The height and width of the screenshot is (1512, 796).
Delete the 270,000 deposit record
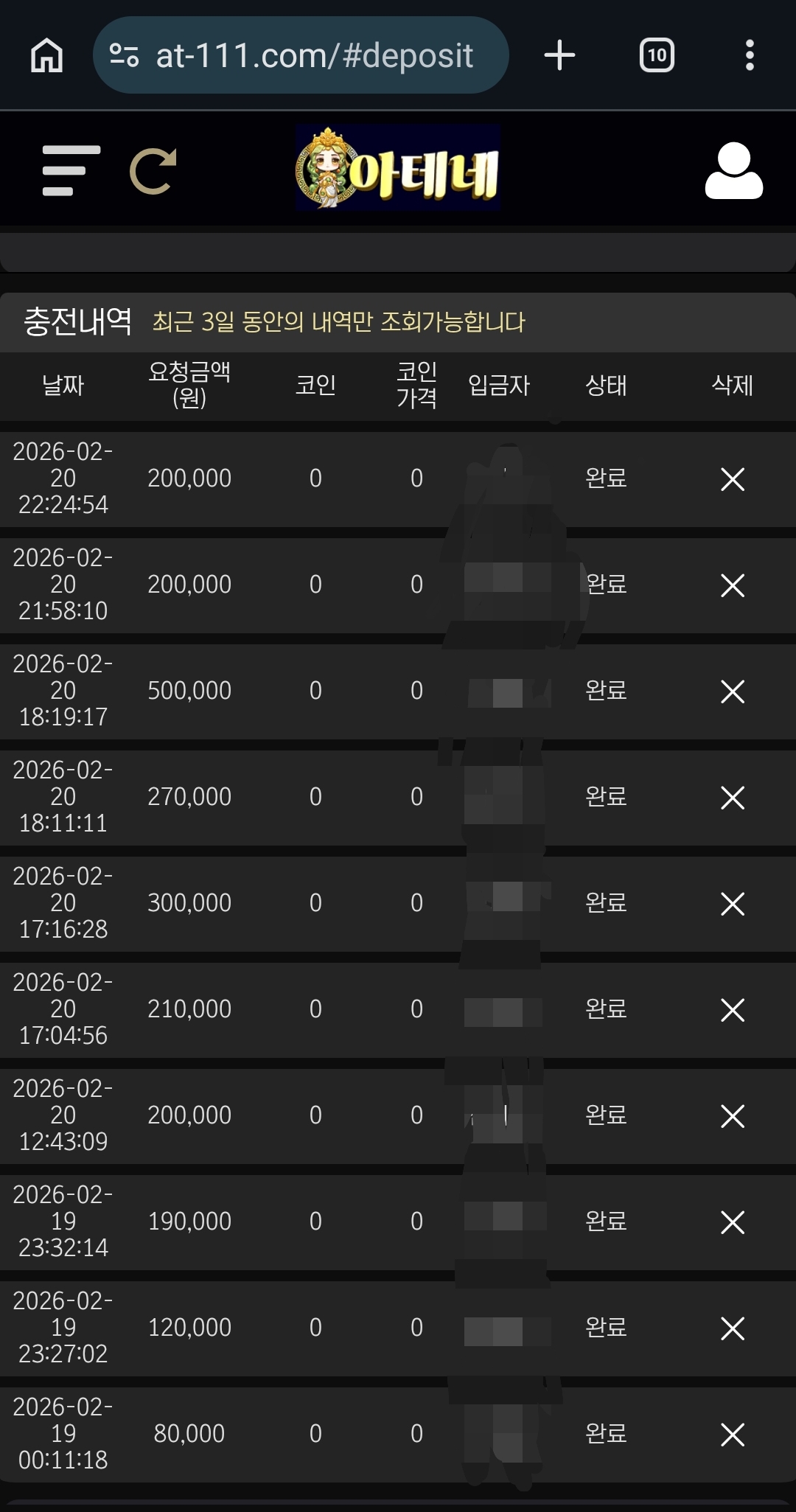tap(733, 798)
